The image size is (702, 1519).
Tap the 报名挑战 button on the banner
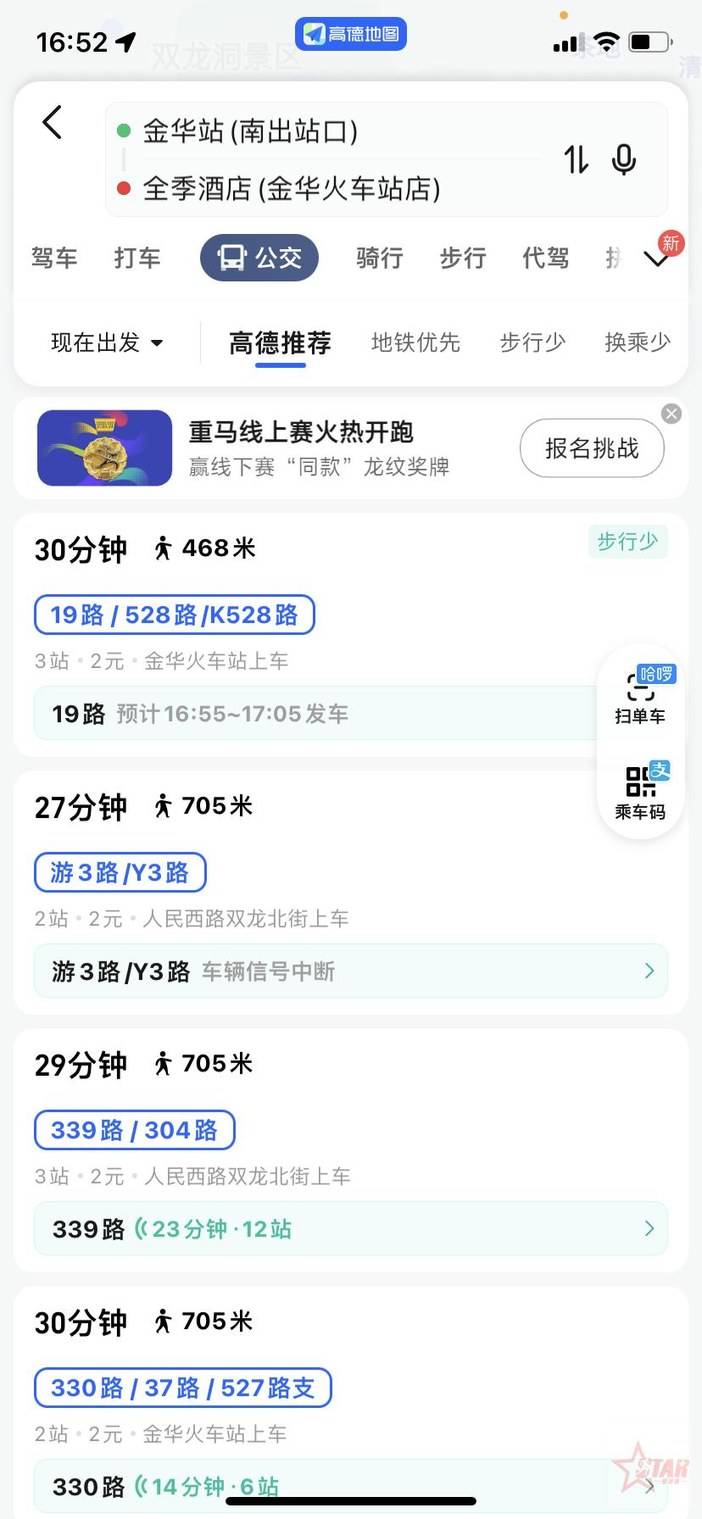(x=592, y=449)
